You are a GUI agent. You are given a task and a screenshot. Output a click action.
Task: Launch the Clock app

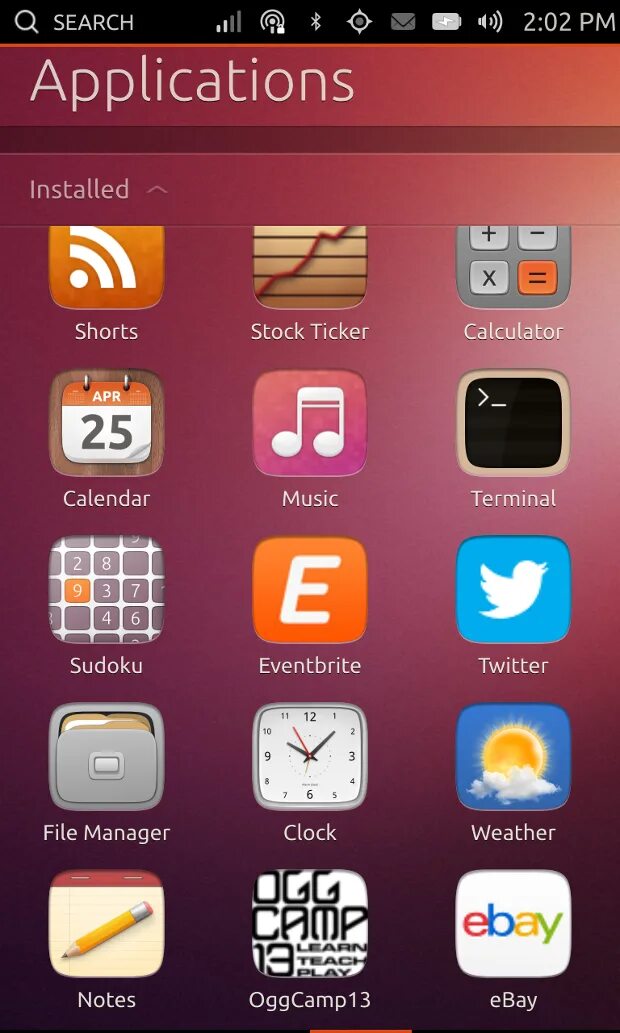tap(310, 757)
